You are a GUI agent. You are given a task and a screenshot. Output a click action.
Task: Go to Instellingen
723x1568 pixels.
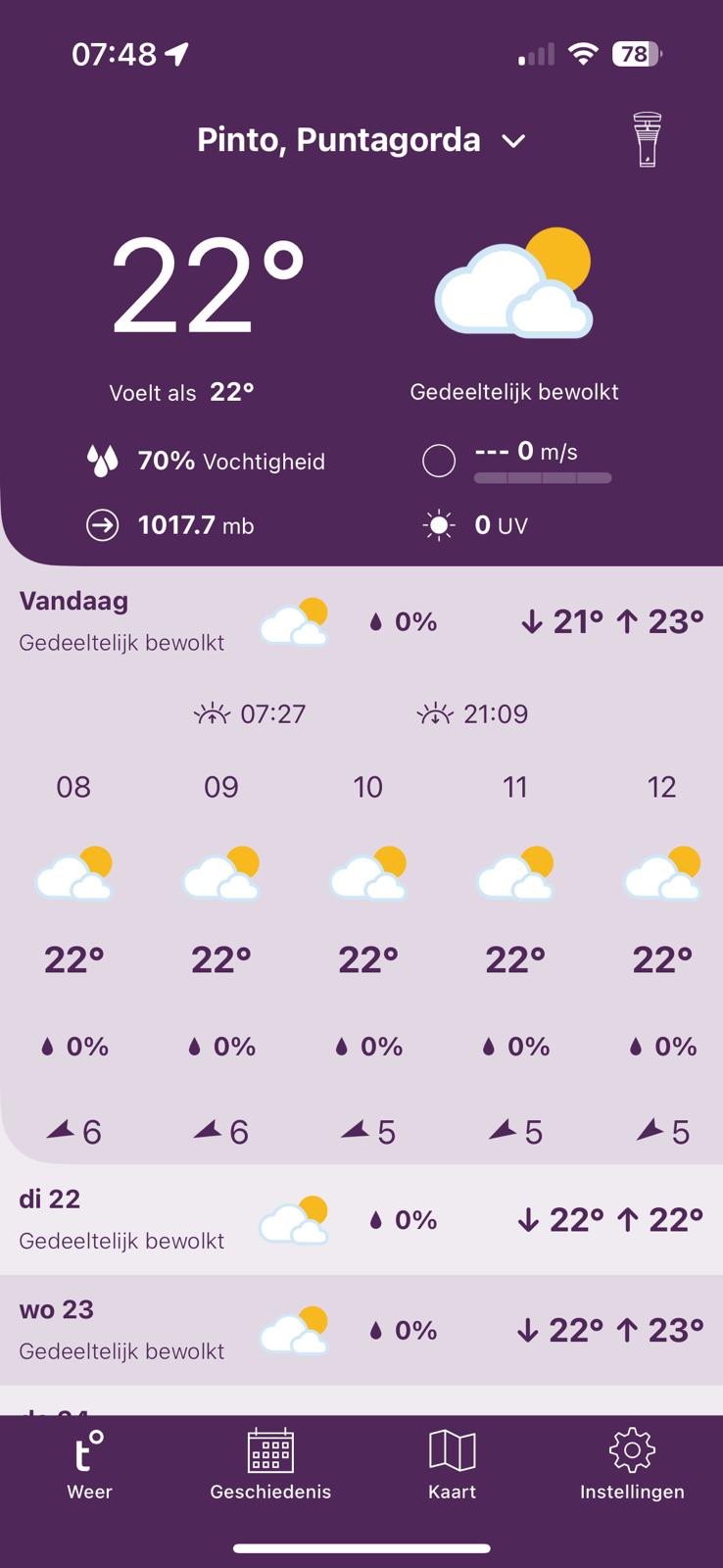[632, 1465]
